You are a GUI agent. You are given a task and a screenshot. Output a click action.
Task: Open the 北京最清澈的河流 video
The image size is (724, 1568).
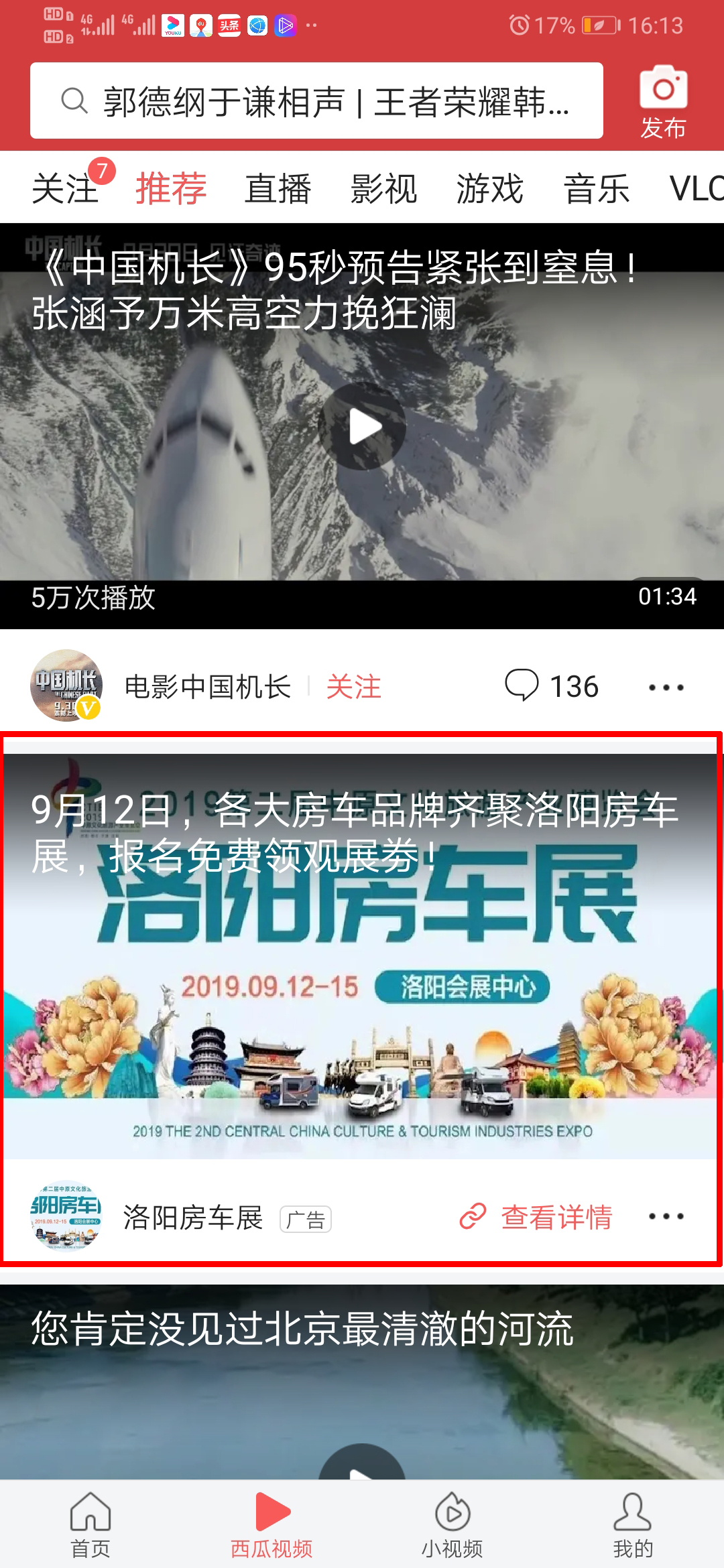(x=362, y=1380)
